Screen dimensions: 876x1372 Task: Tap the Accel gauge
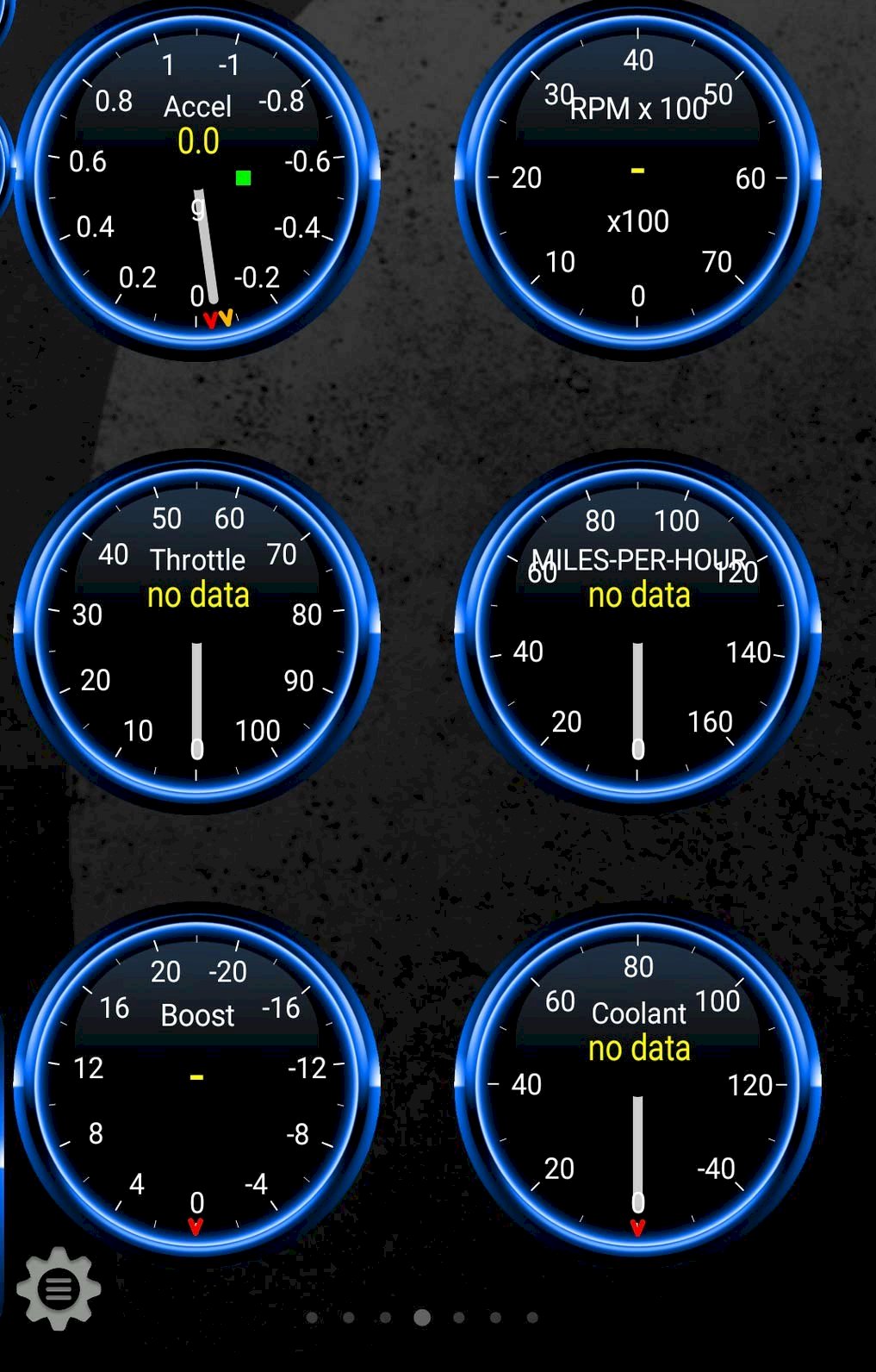[x=197, y=179]
